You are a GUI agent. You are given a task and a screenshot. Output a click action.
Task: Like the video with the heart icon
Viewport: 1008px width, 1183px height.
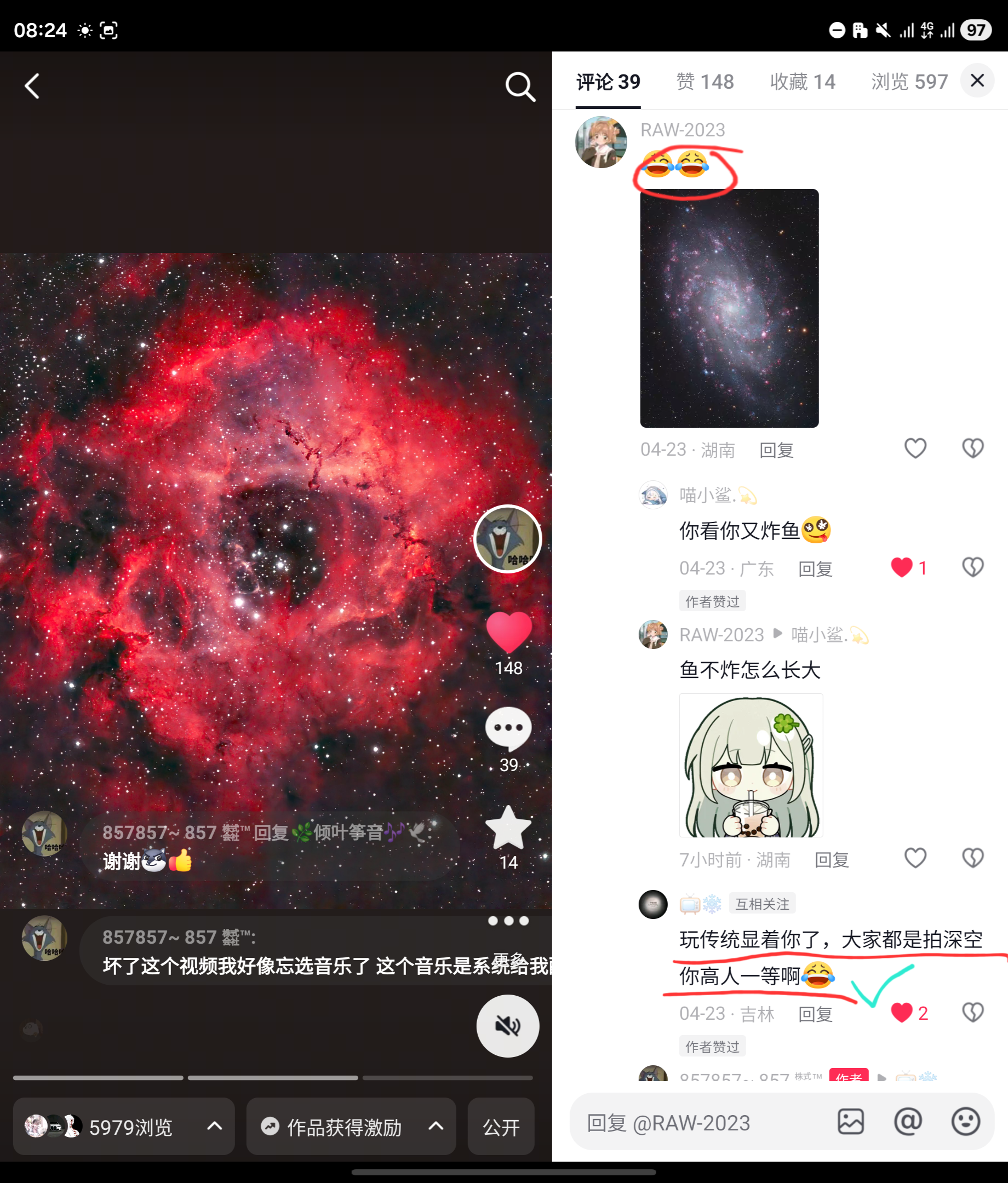pyautogui.click(x=508, y=631)
